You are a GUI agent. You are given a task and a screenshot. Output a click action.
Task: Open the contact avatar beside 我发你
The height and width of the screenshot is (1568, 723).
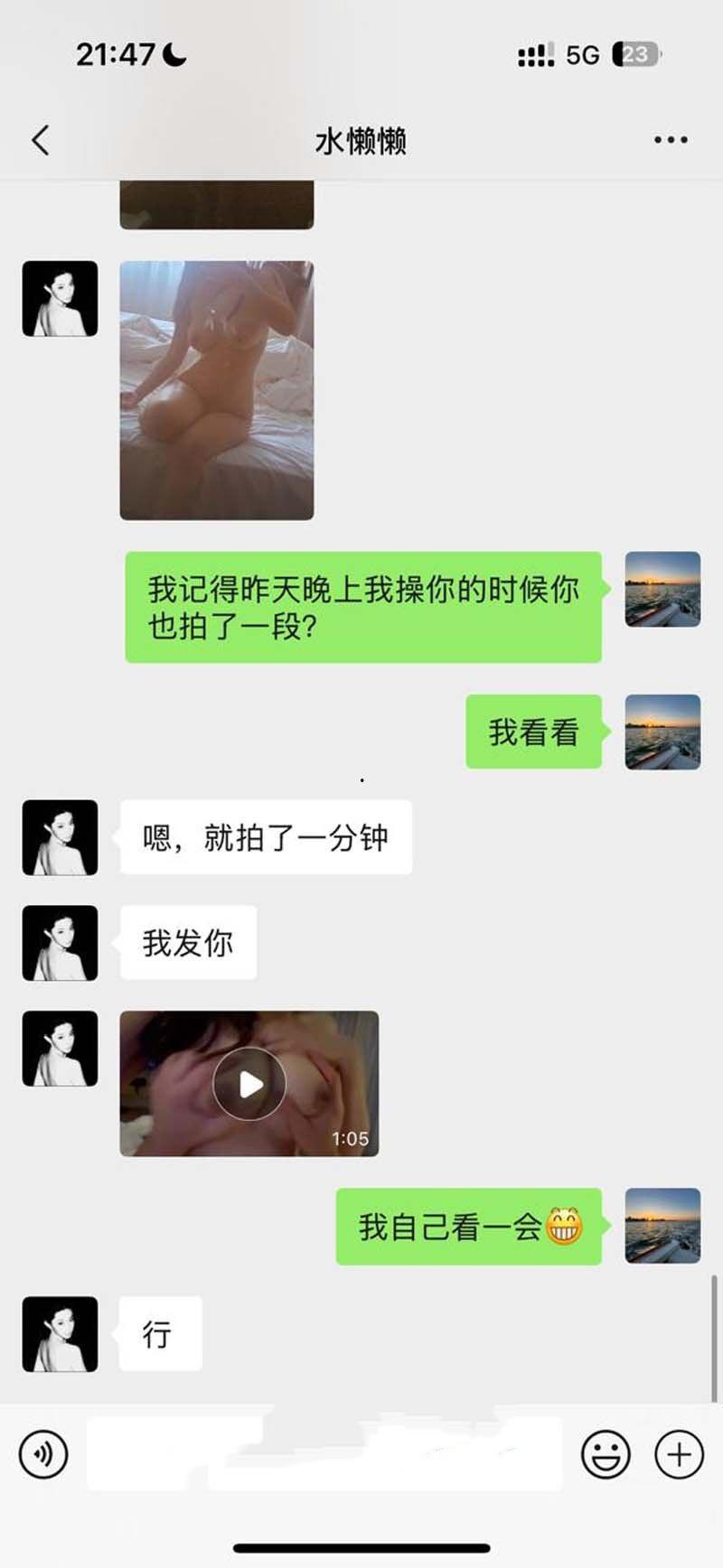(59, 942)
